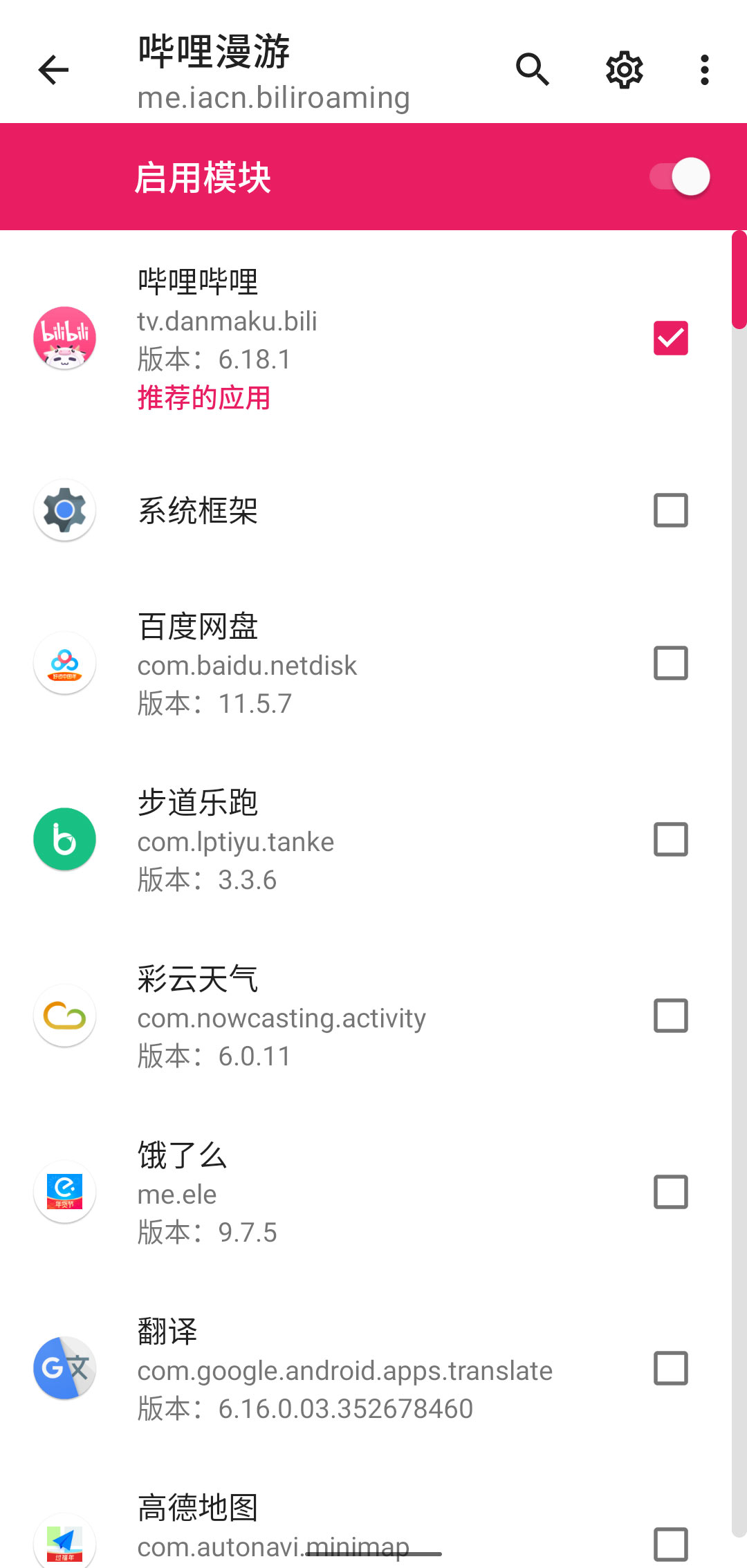Check the 彩云天气 checkbox
This screenshot has width=747, height=1568.
pos(670,1016)
